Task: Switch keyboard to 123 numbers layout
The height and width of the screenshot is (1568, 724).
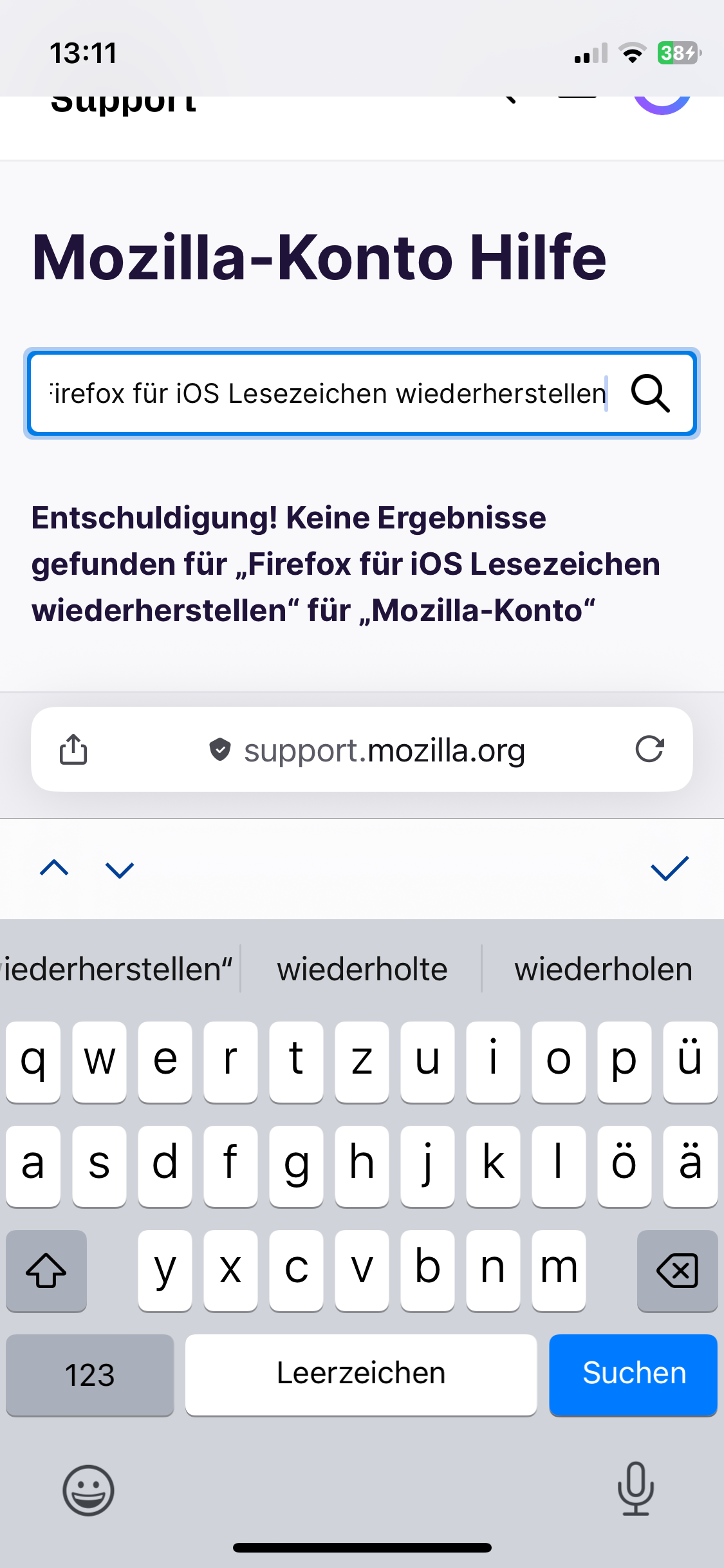Action: pos(89,1374)
